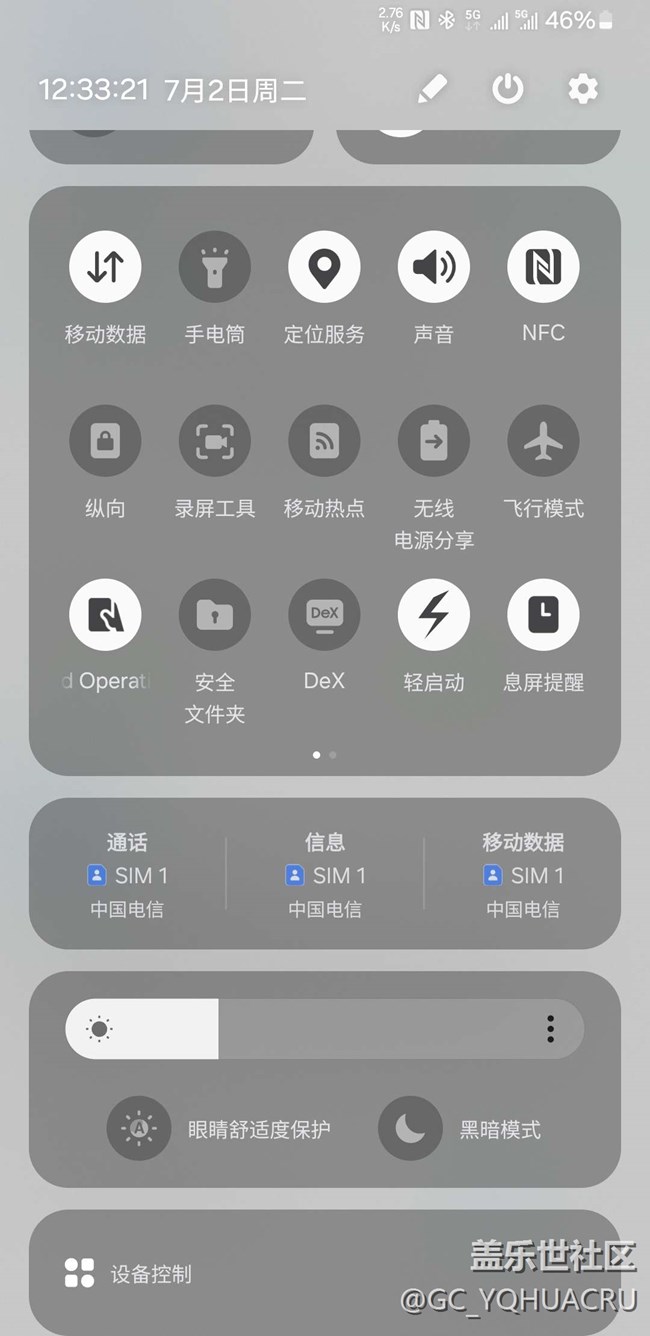Turn on 无线电源分享 wireless power sharing
Screen dimensions: 650x1336
click(x=434, y=441)
